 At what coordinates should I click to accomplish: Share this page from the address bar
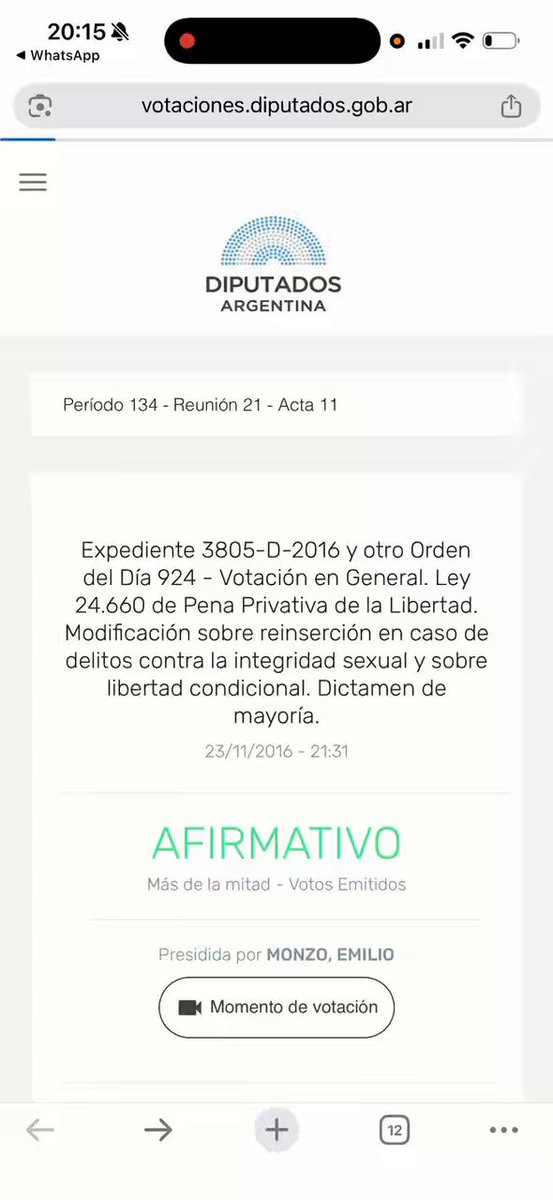511,106
